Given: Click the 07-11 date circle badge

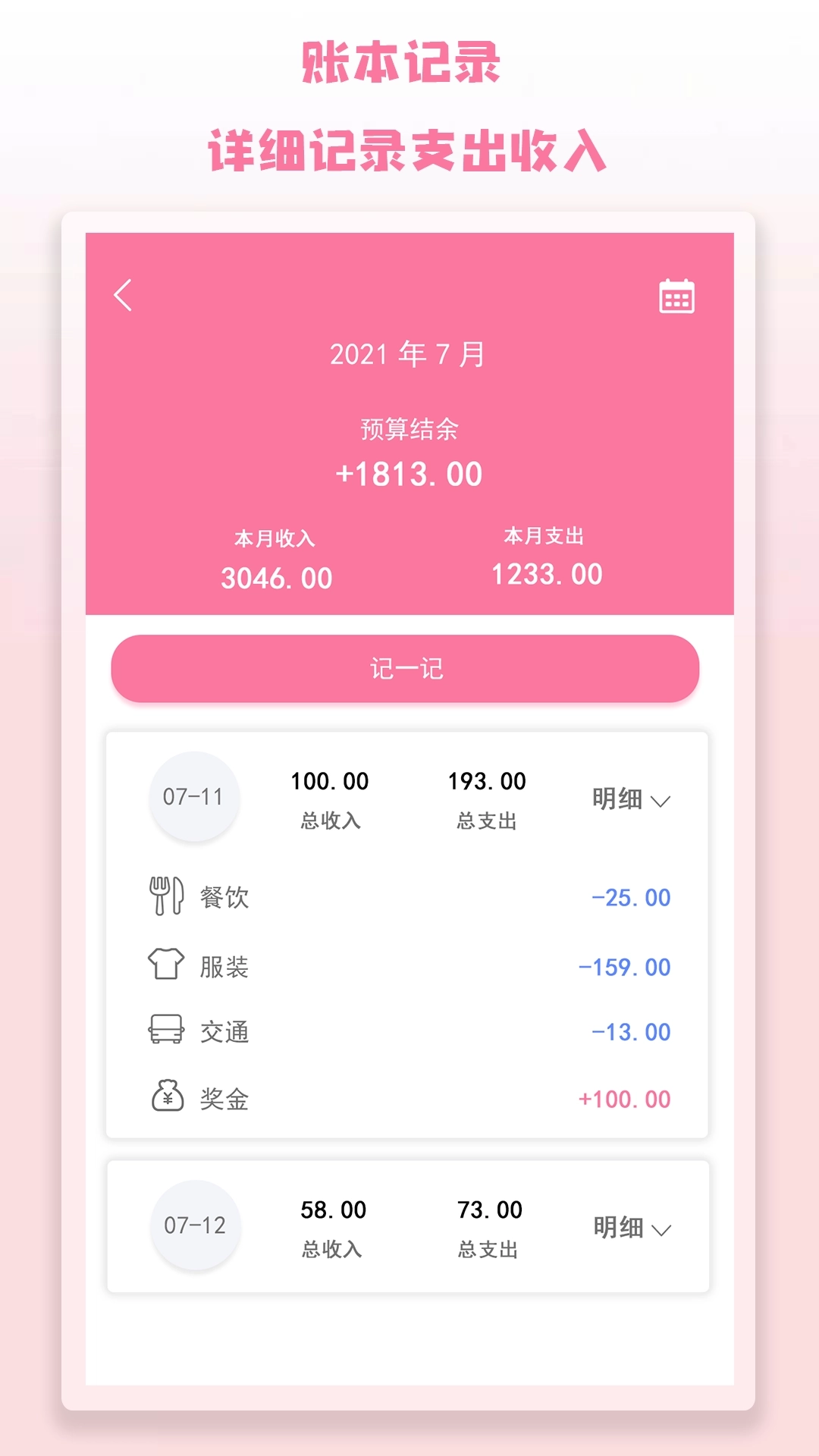Looking at the screenshot, I should click(x=194, y=798).
